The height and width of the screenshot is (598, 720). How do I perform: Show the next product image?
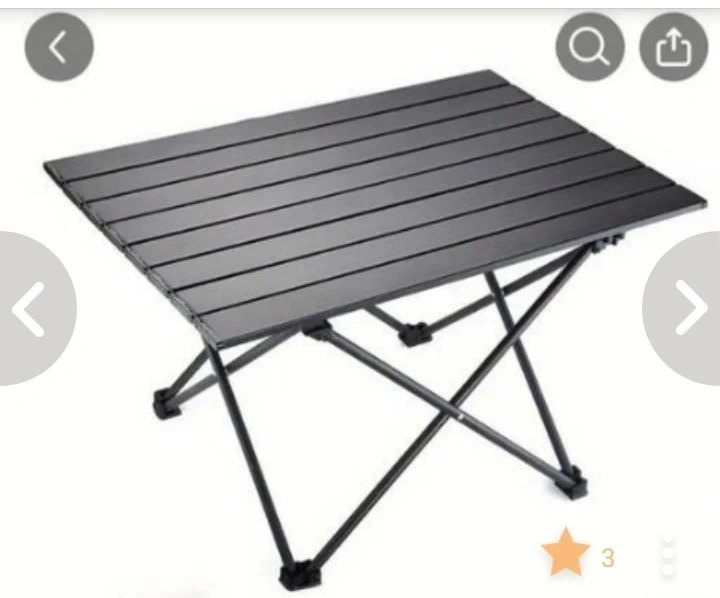[x=688, y=309]
